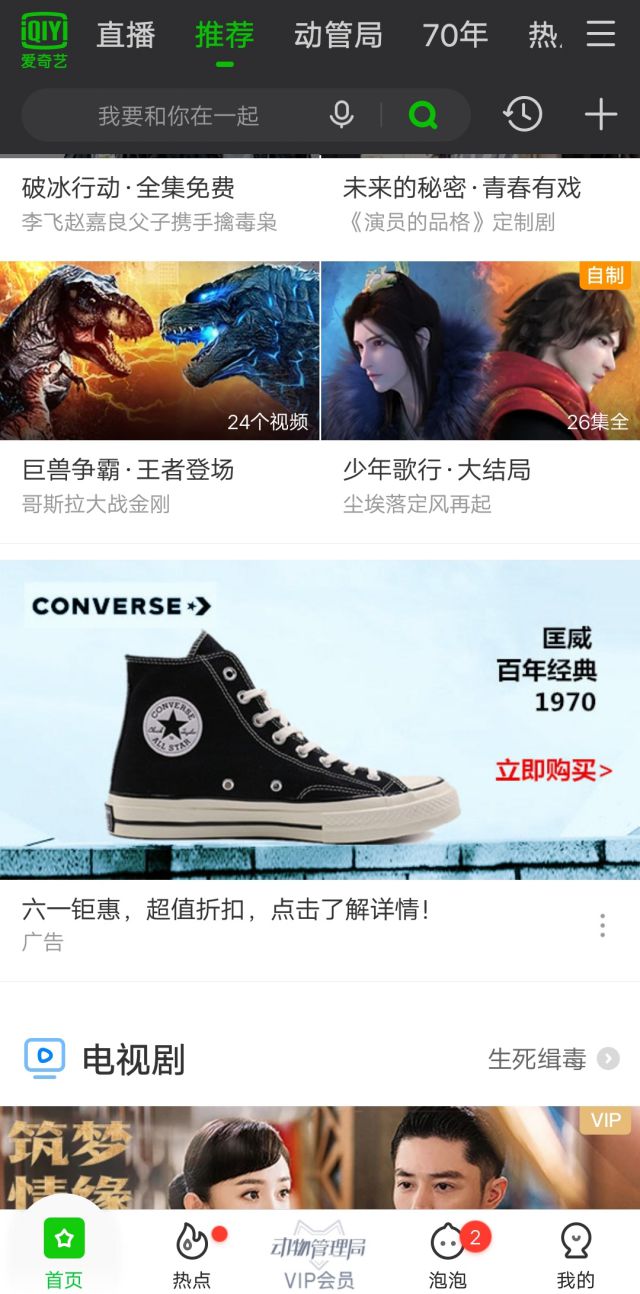Open the 动管局 channel tab

[x=338, y=35]
